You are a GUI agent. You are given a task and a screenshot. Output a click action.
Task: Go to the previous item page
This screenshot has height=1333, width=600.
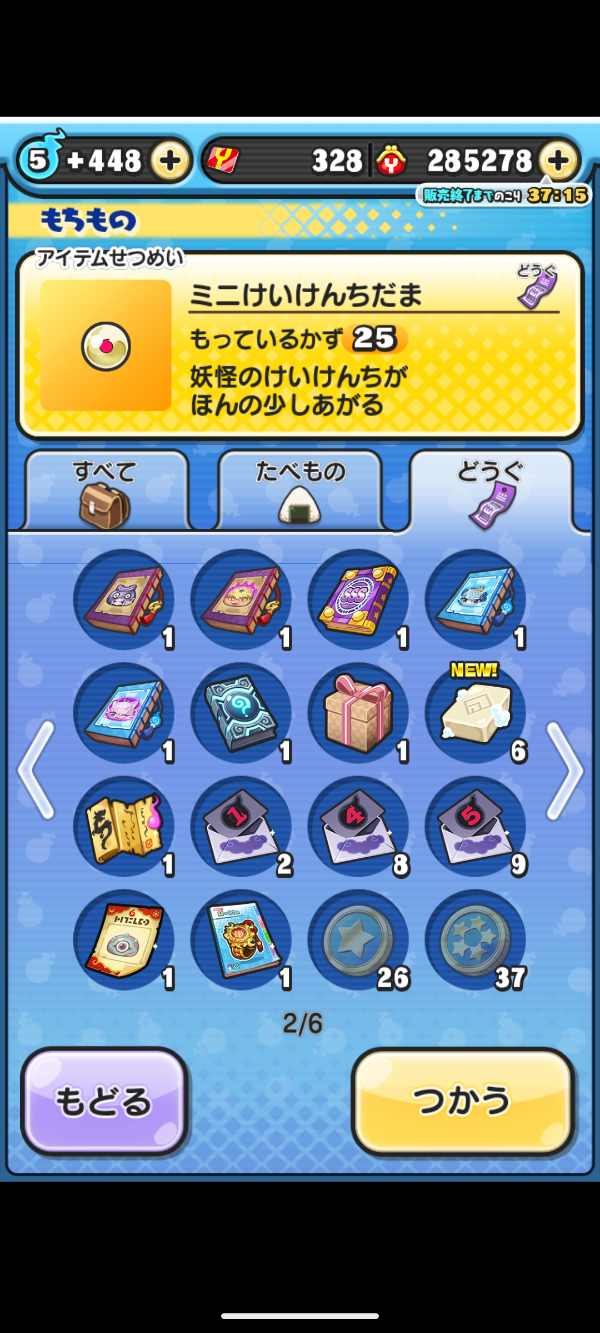[36, 770]
